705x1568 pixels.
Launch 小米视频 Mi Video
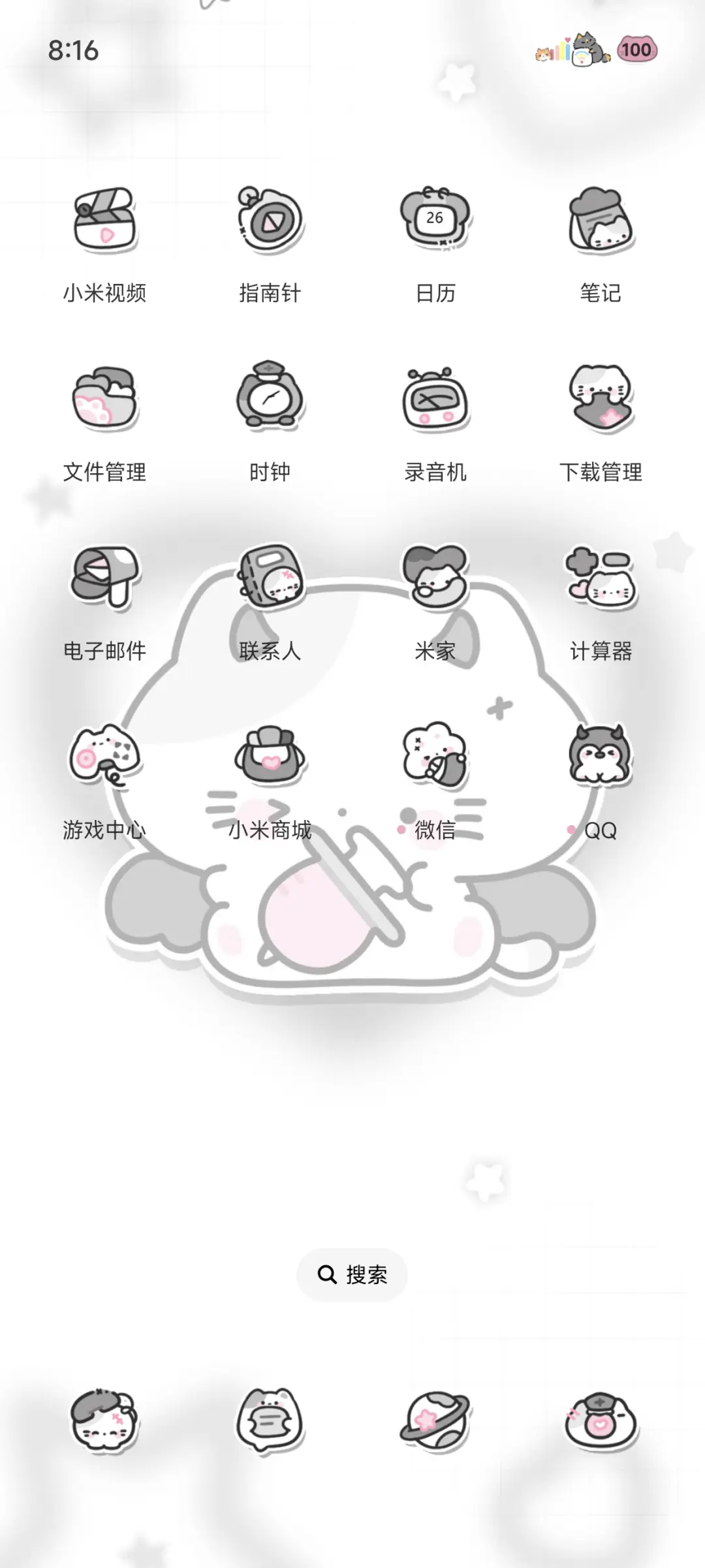point(106,222)
